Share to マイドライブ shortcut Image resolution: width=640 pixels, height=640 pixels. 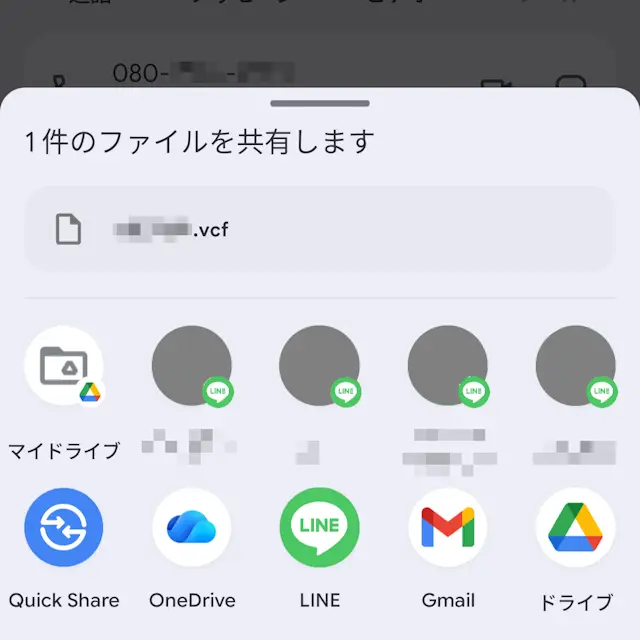tap(64, 367)
